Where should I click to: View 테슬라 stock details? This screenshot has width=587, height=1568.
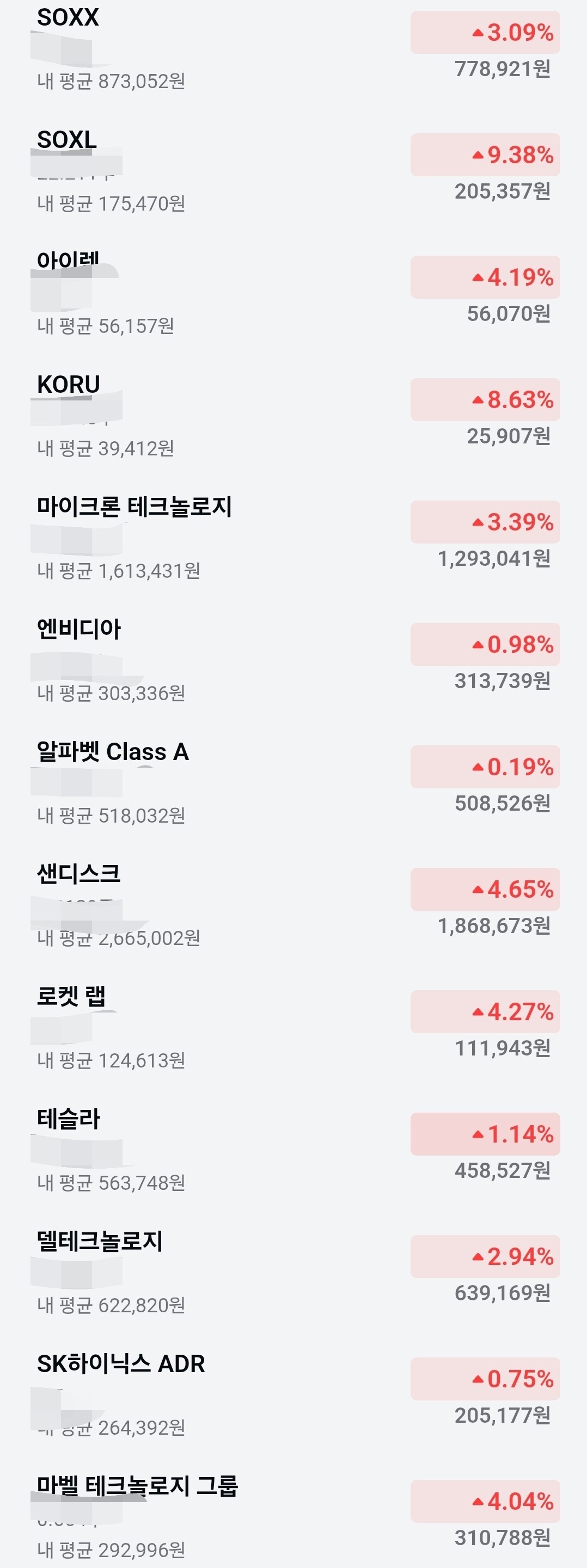293,1150
